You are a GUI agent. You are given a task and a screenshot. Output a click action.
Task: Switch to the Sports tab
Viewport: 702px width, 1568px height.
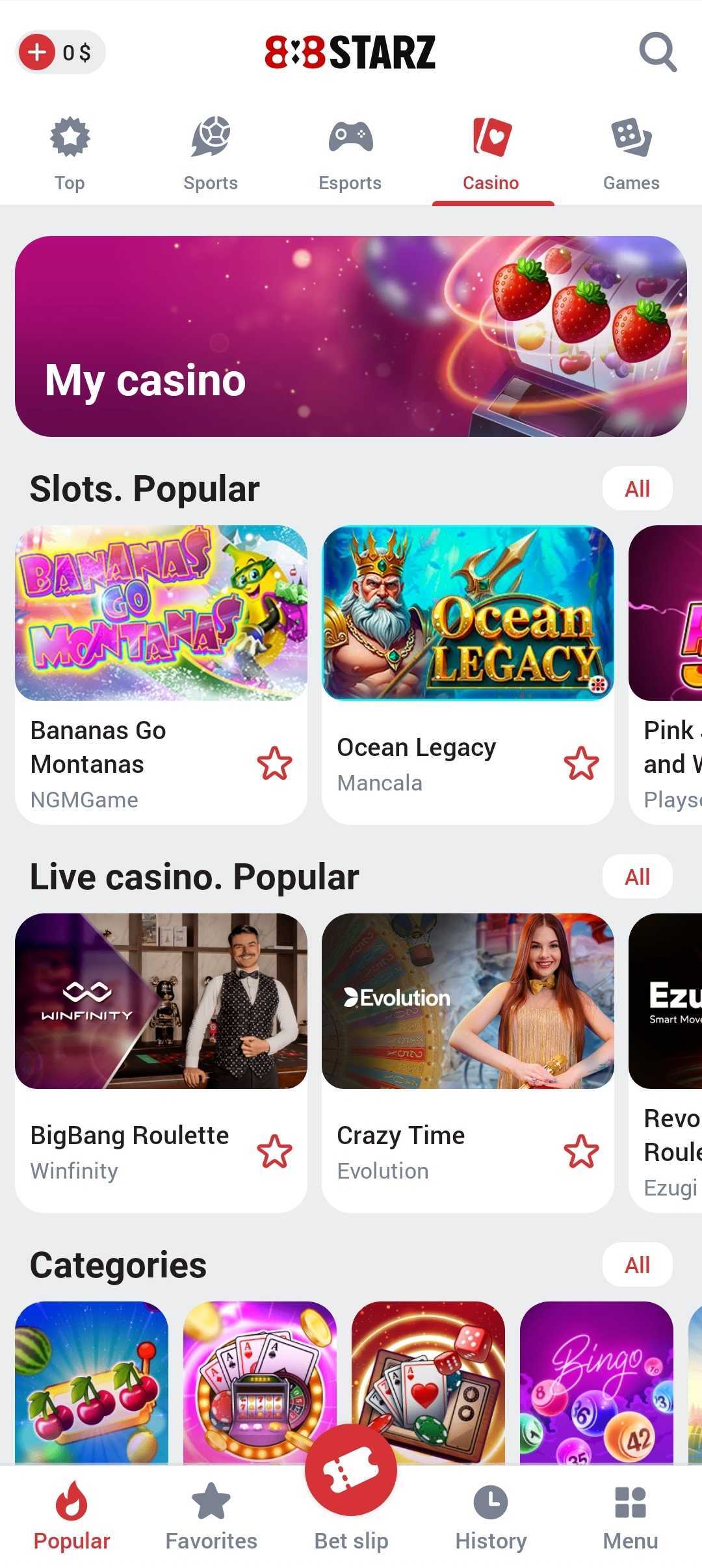[x=210, y=155]
